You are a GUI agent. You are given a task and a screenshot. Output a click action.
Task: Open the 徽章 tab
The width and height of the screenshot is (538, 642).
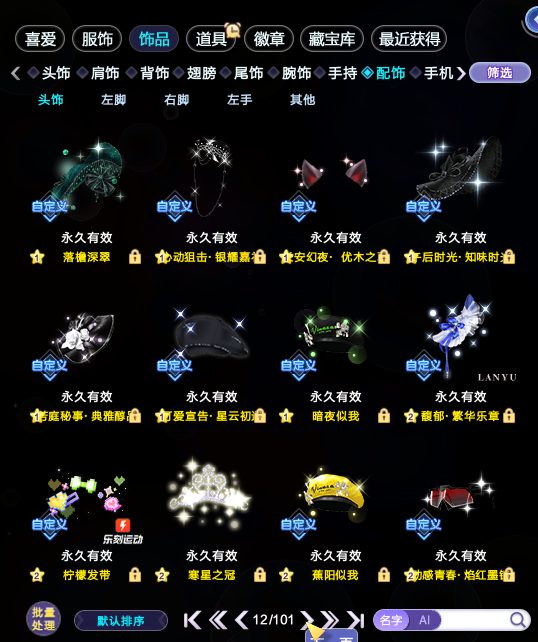click(x=269, y=39)
